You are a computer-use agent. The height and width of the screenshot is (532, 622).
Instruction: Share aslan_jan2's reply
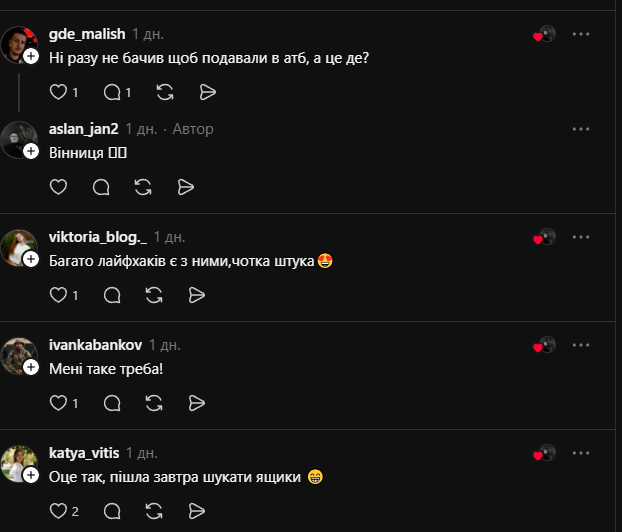[x=185, y=187]
